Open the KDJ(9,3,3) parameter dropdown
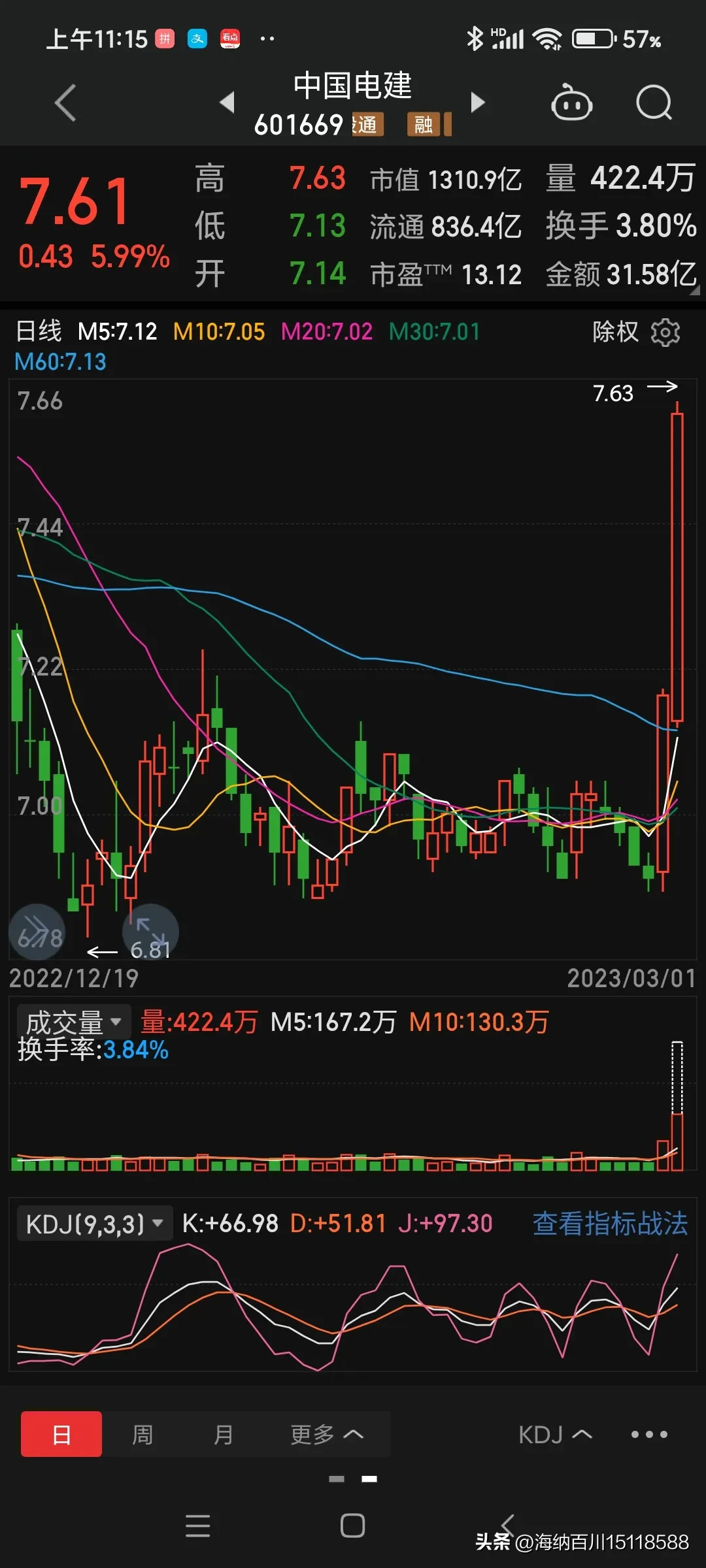Viewport: 706px width, 1568px height. coord(94,1224)
